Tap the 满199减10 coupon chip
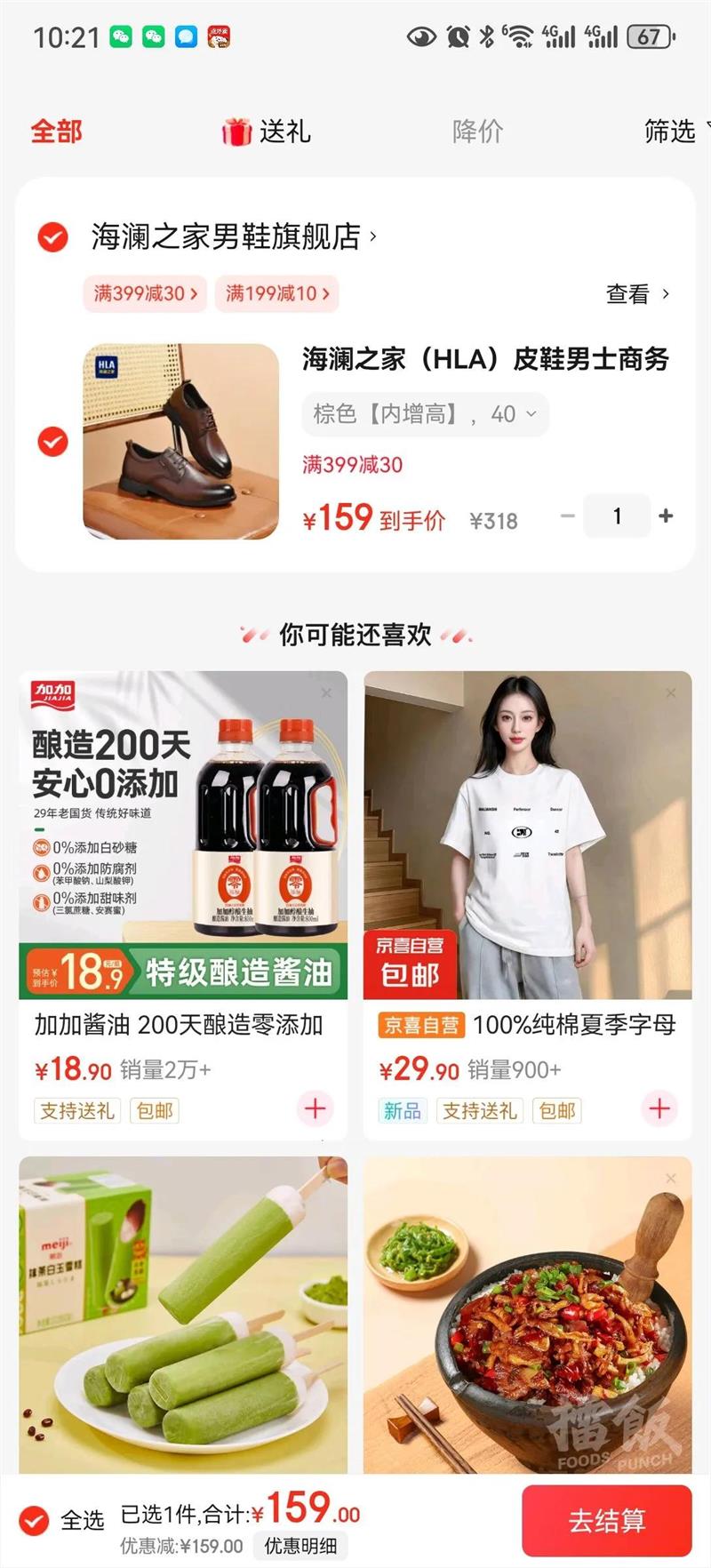711x1568 pixels. [x=276, y=293]
